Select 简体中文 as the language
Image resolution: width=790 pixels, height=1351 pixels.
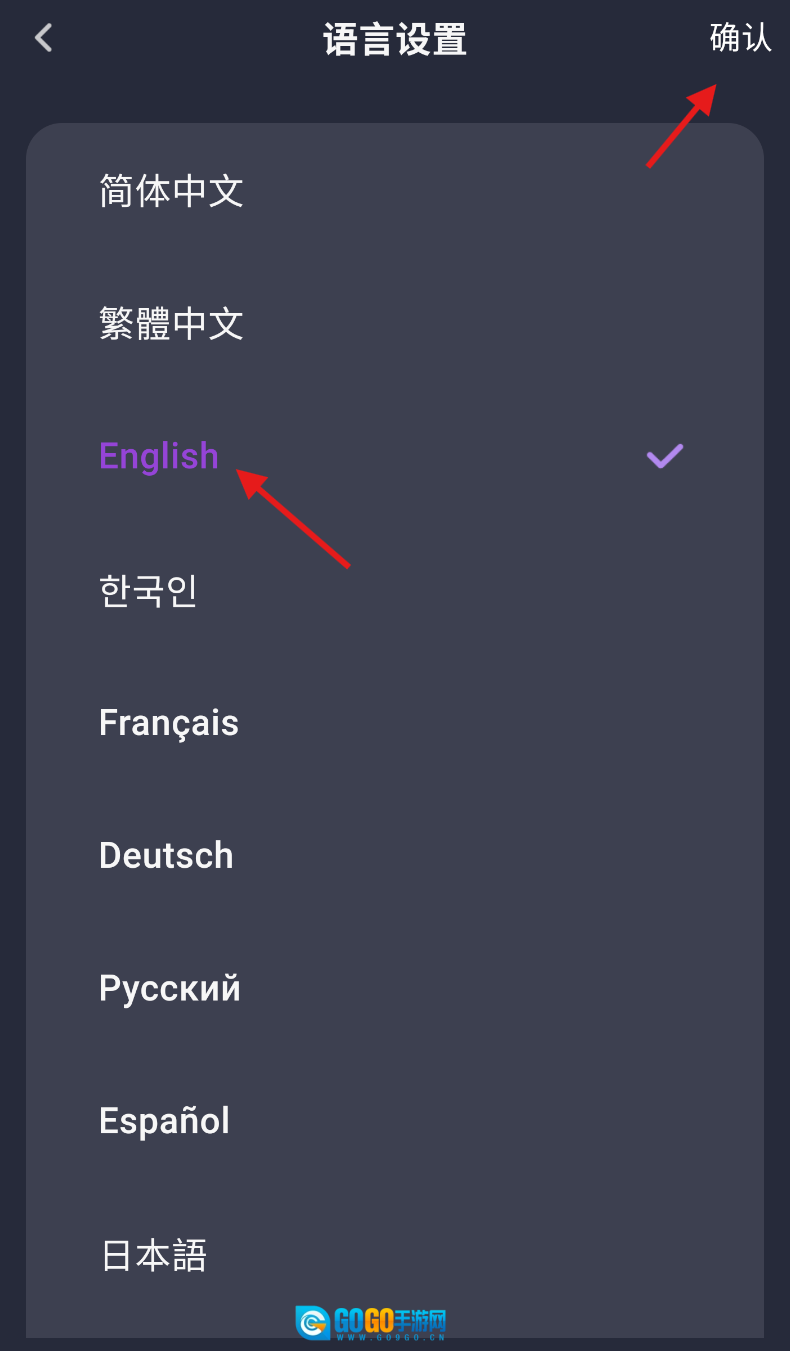point(172,191)
